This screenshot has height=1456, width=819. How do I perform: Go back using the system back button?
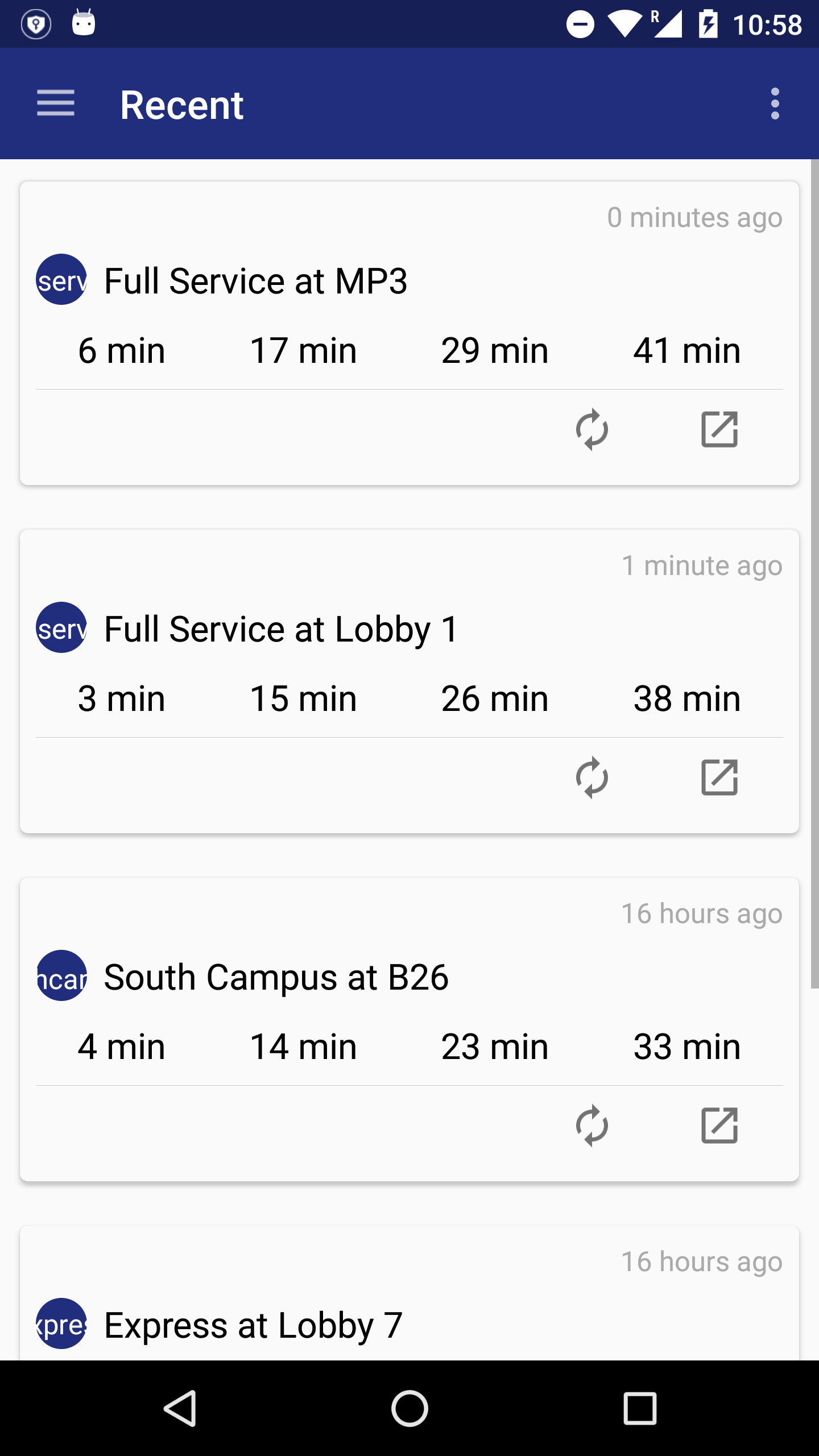coord(180,1408)
